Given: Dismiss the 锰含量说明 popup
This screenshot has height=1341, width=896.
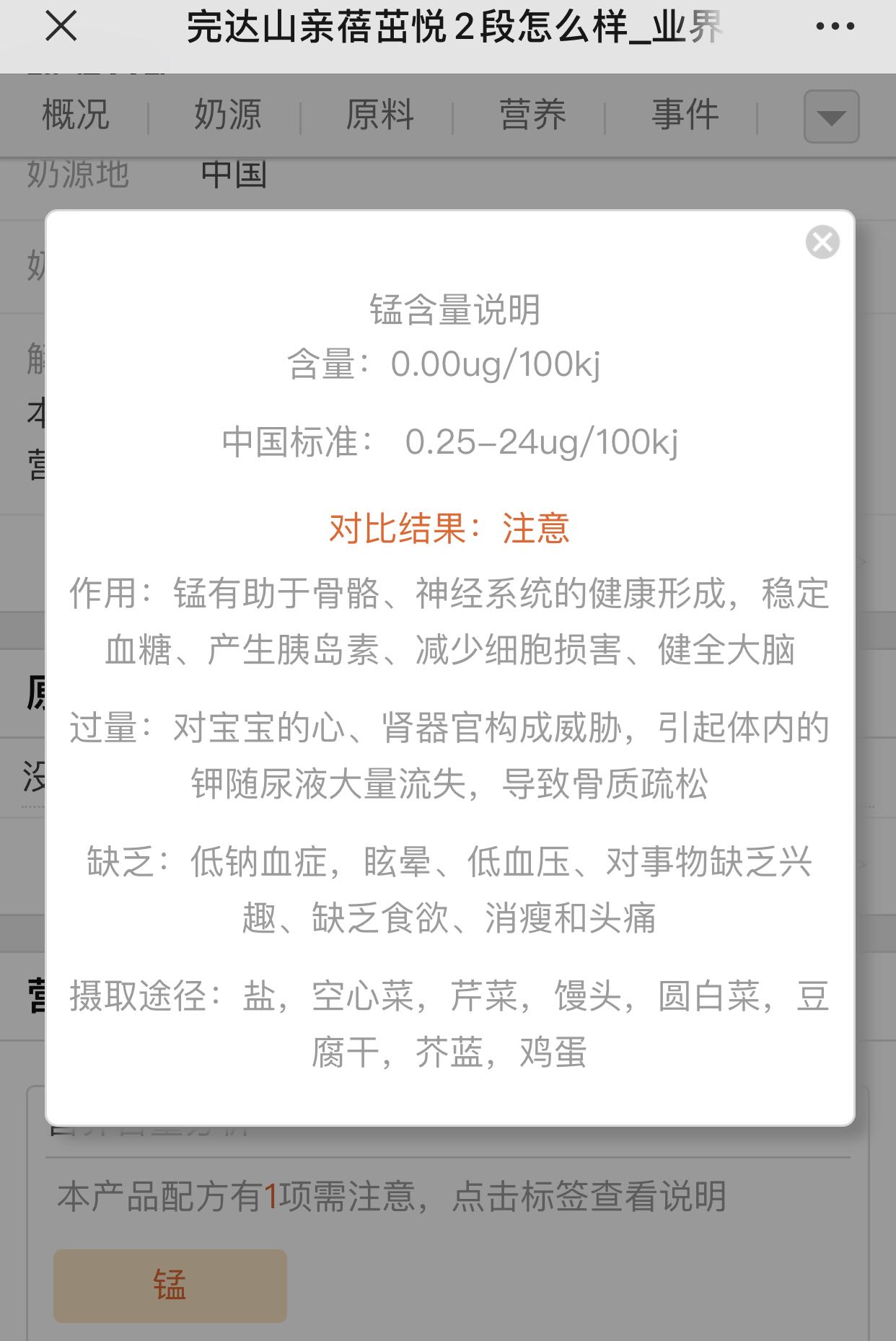Looking at the screenshot, I should [822, 242].
